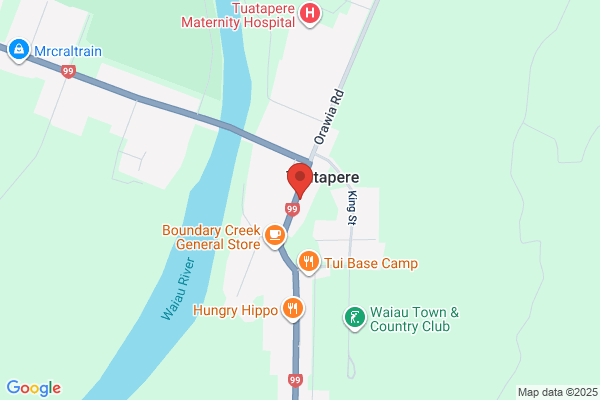Select the Mrcraltrain shop marker
This screenshot has width=600, height=400.
(x=19, y=50)
